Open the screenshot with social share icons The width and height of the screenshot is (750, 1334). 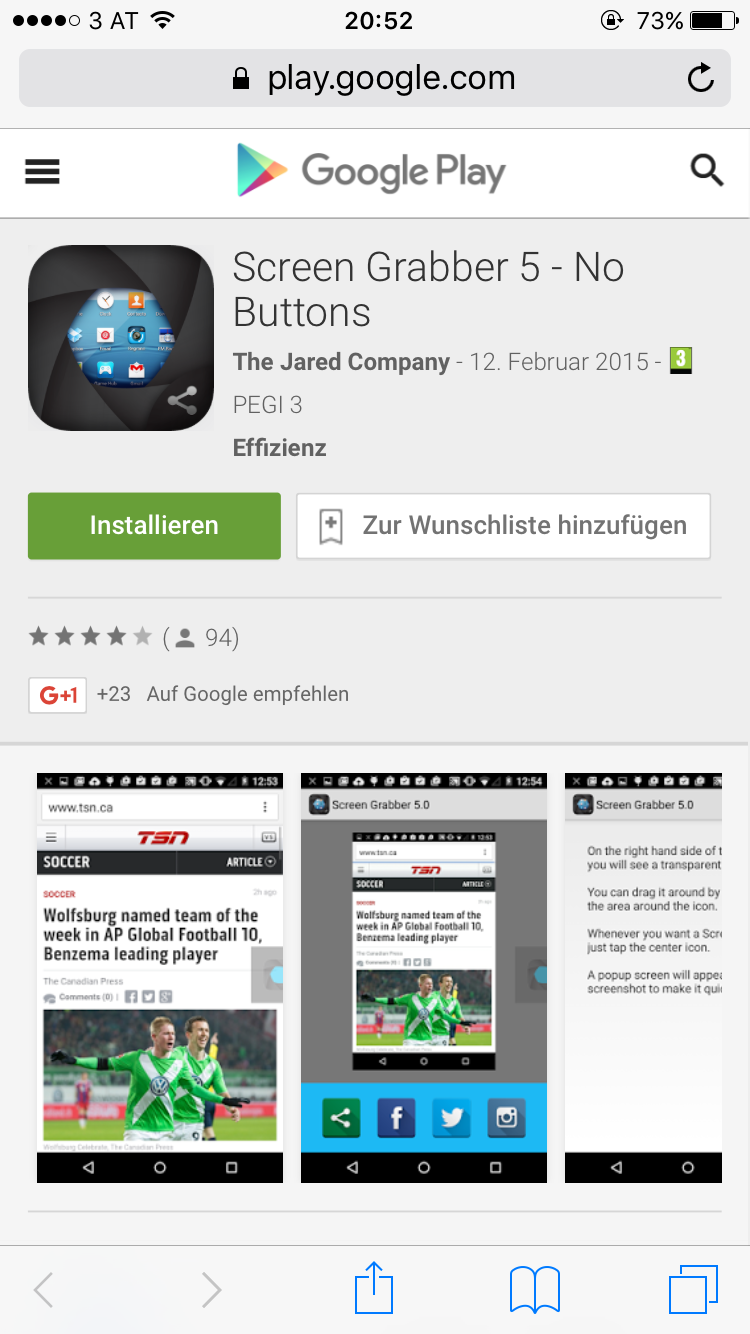424,977
